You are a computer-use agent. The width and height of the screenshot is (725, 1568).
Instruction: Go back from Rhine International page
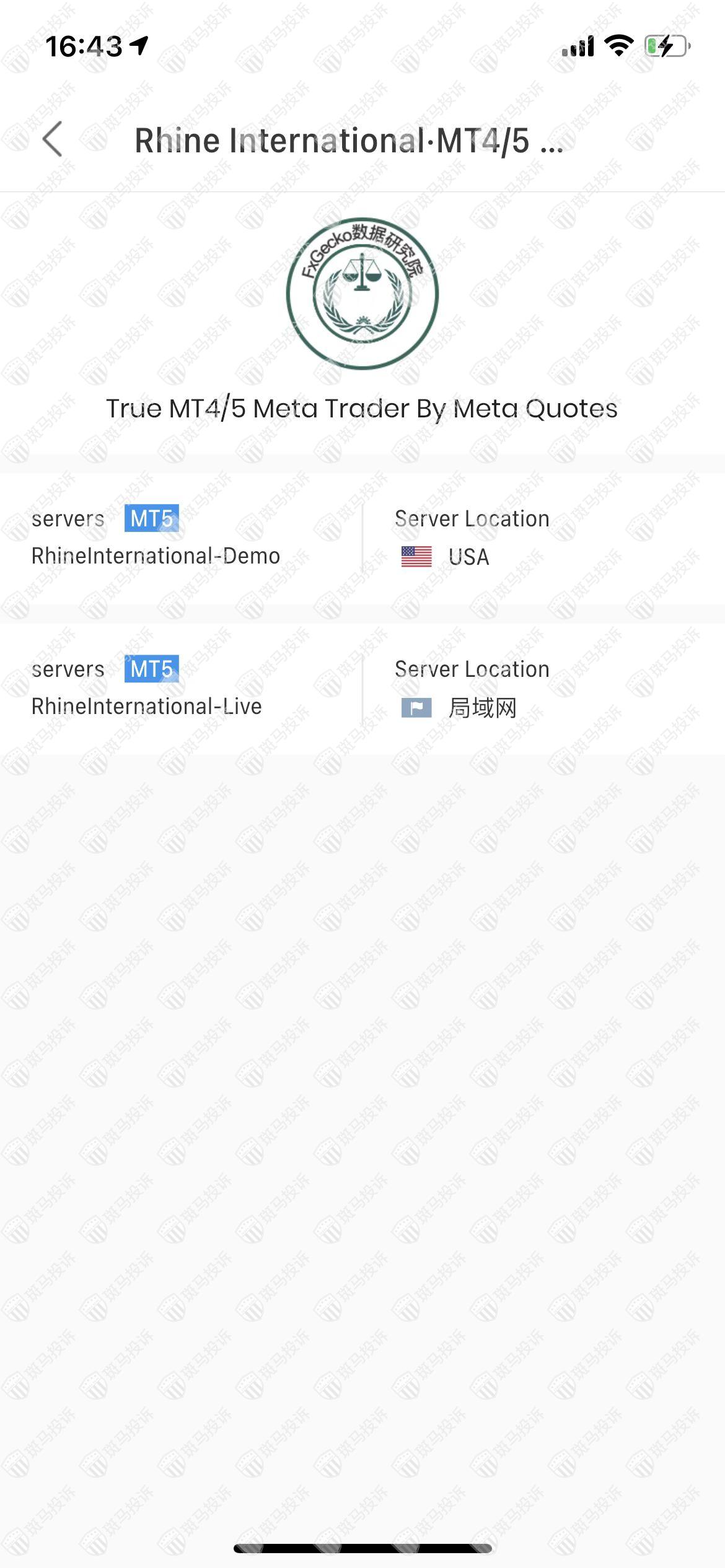click(53, 139)
